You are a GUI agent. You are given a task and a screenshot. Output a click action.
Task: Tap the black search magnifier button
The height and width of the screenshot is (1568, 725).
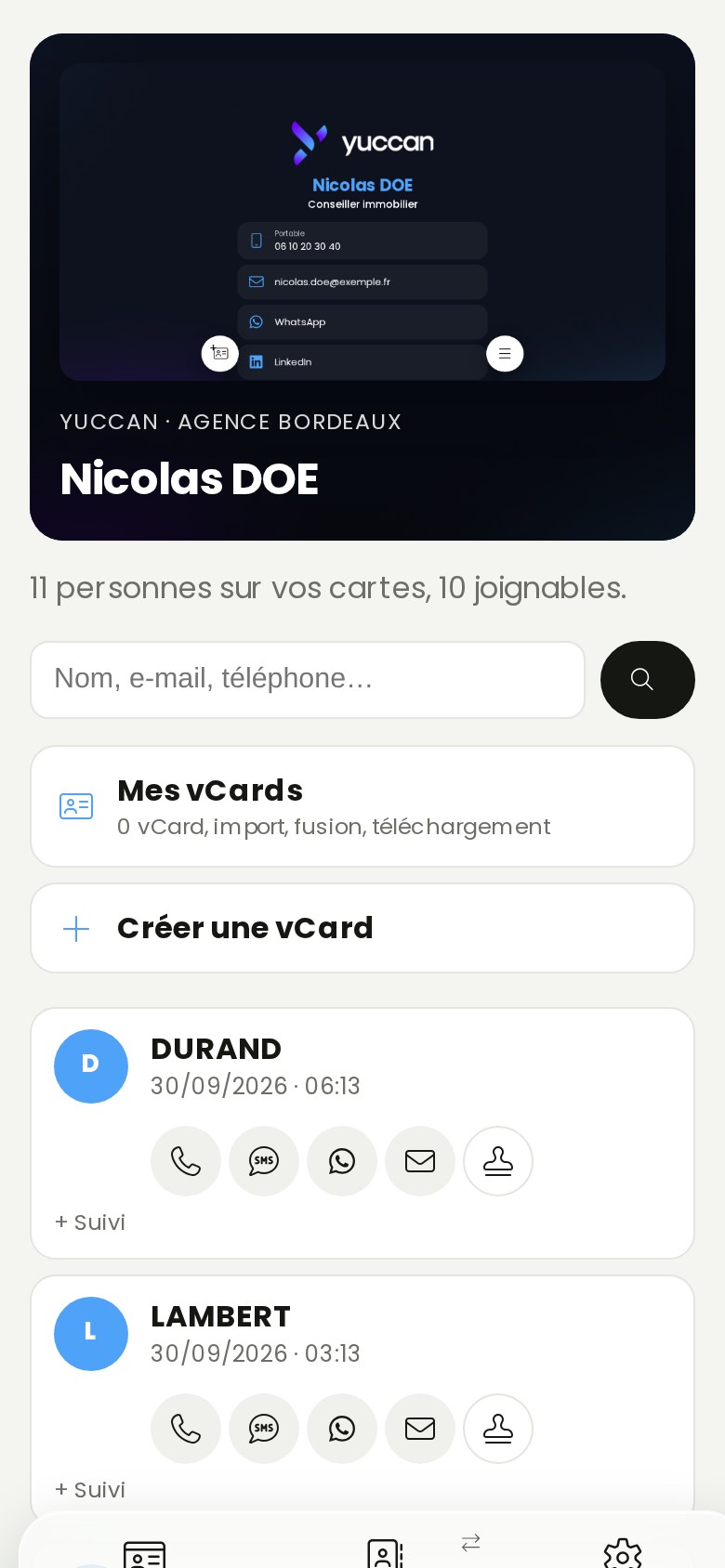point(648,680)
